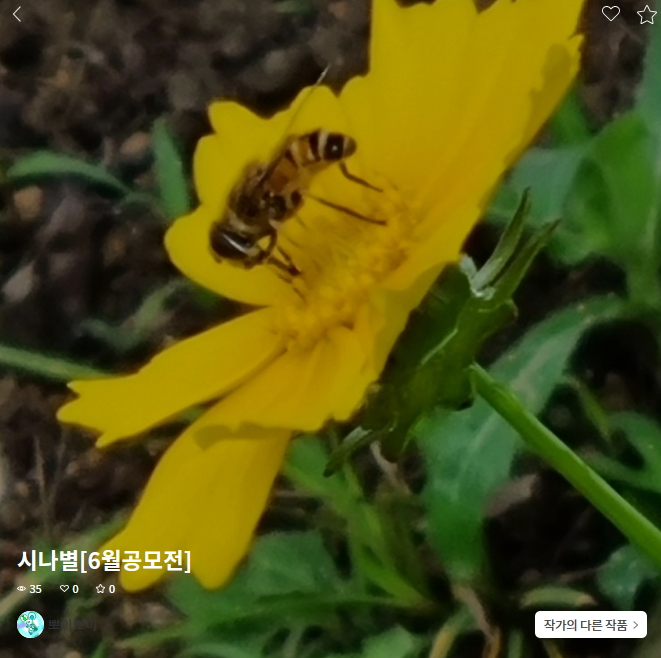661x658 pixels.
Task: Bookmark this work with the star icon
Action: [646, 14]
